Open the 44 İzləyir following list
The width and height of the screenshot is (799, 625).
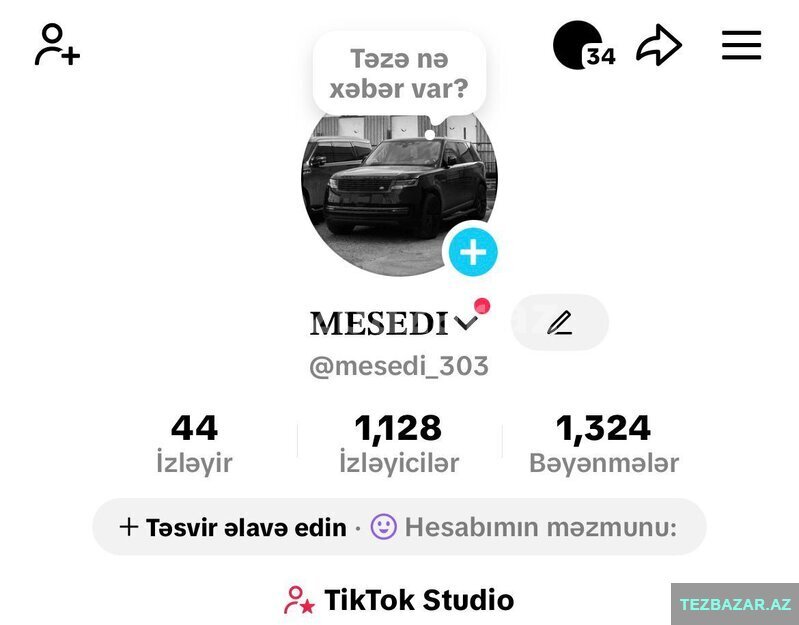(x=194, y=444)
